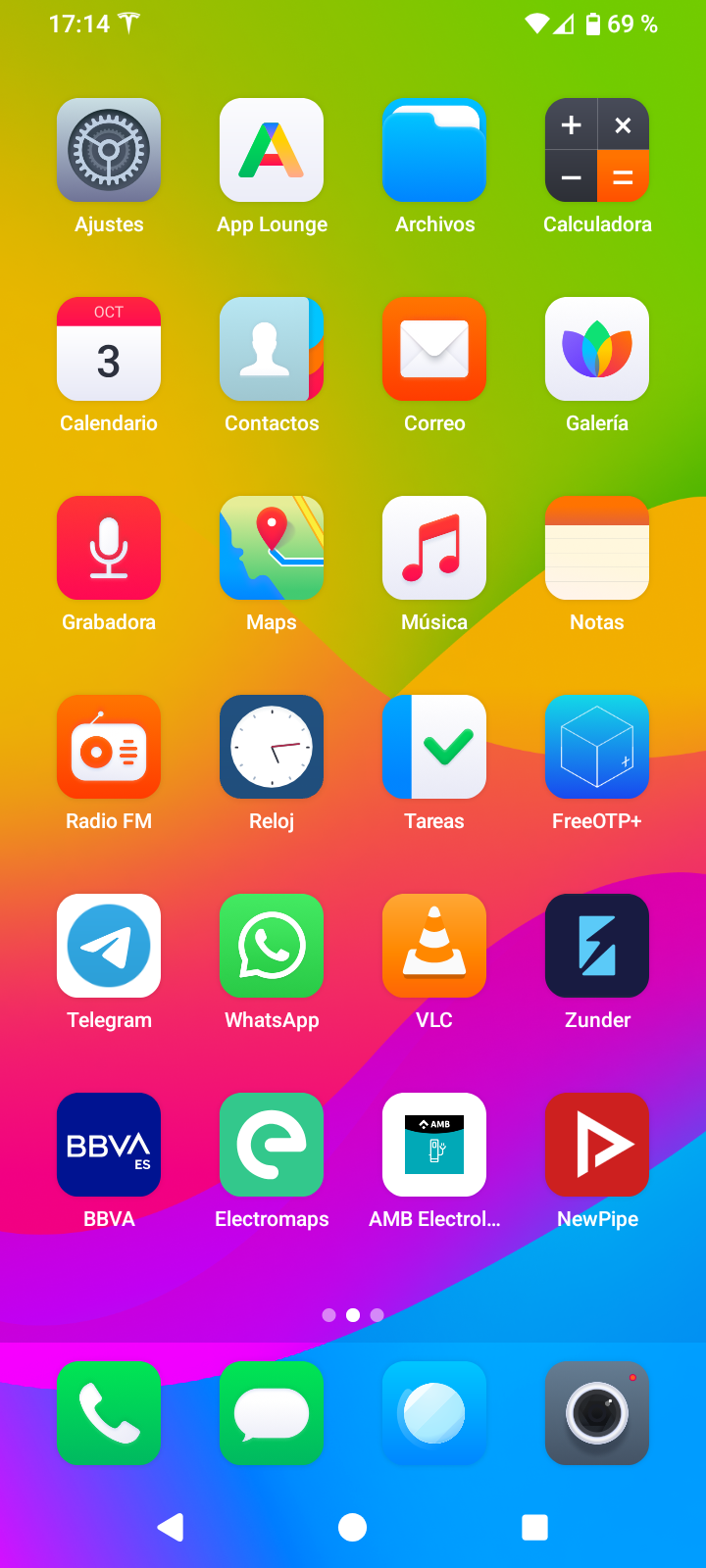Open AMB Electrolineras
The height and width of the screenshot is (1568, 706).
coord(433,1145)
